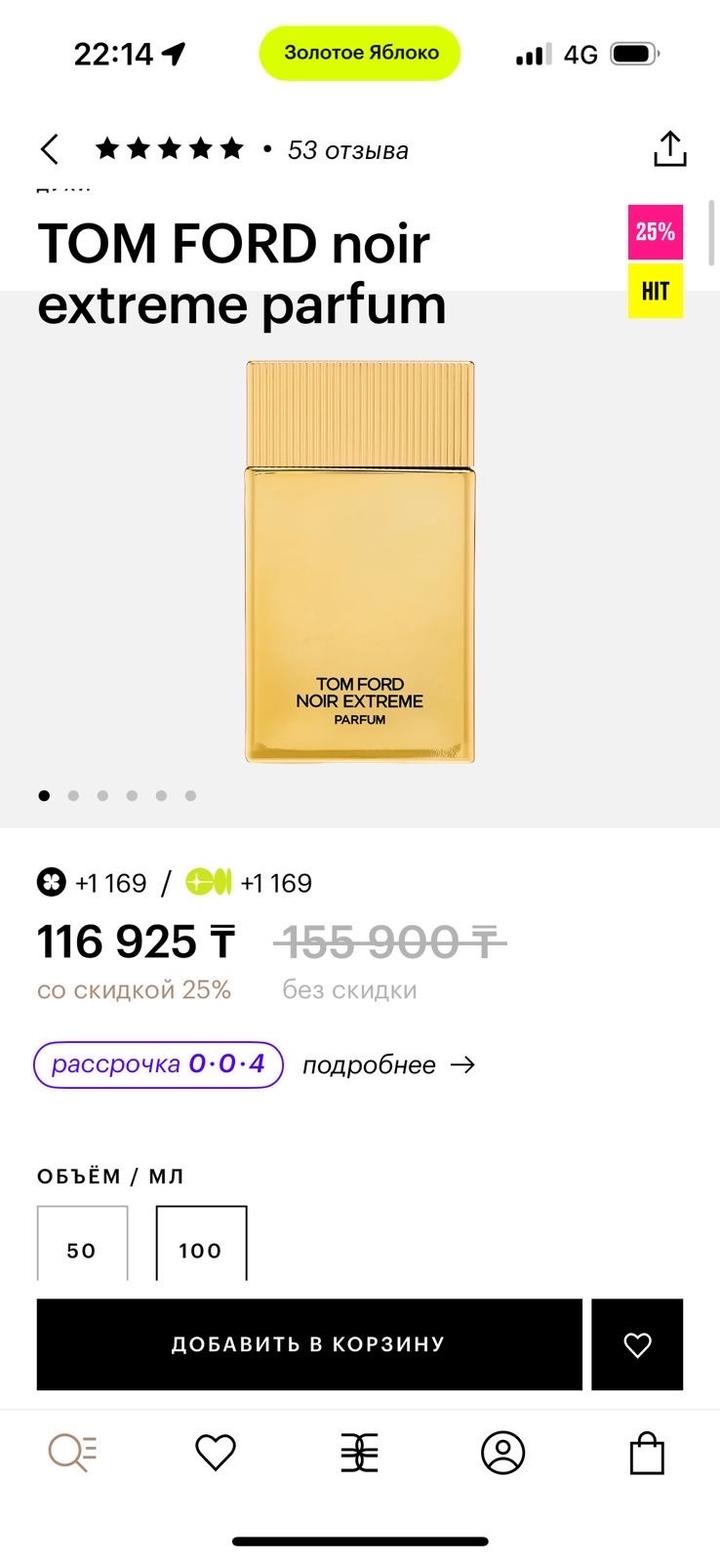Open the Tom Ford bottle image

(360, 562)
